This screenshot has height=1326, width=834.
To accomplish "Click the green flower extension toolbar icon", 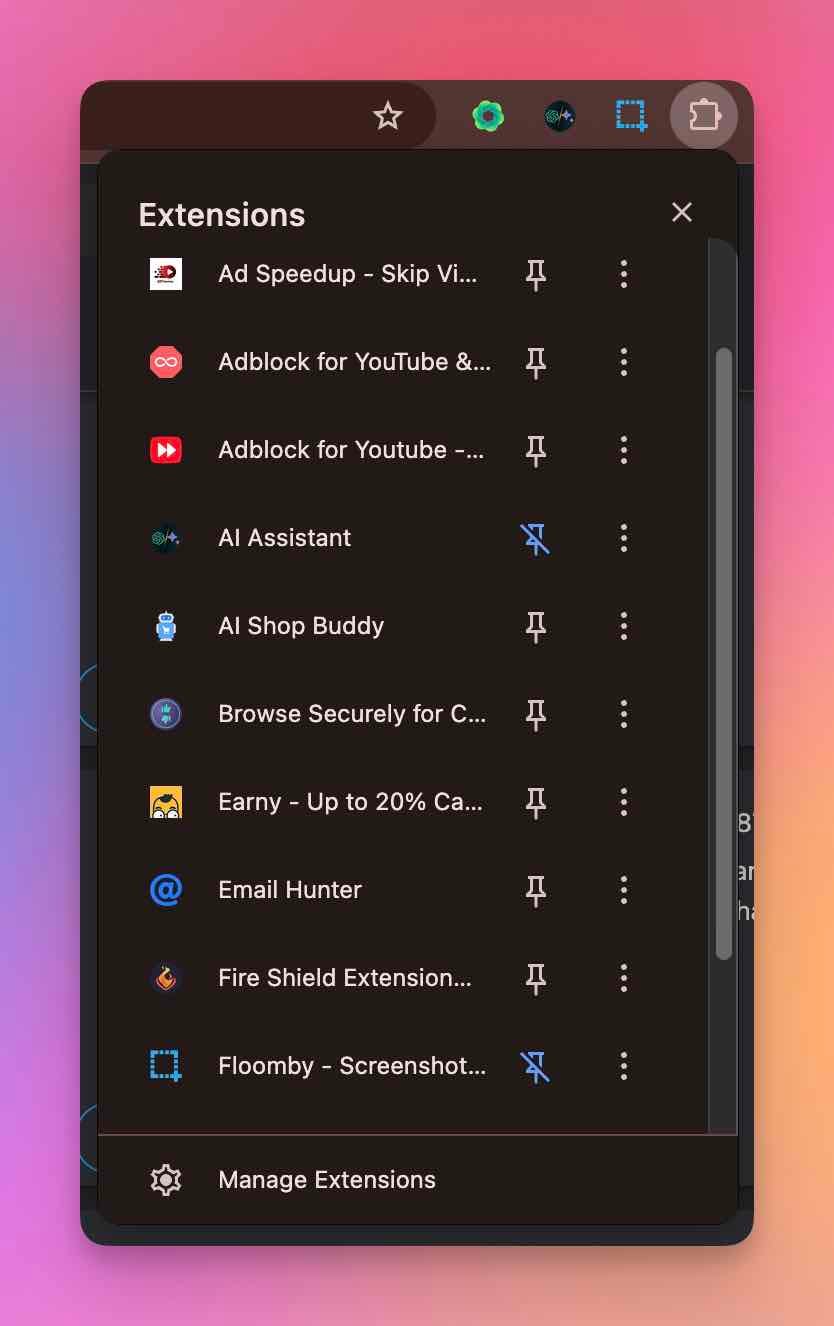I will [488, 117].
